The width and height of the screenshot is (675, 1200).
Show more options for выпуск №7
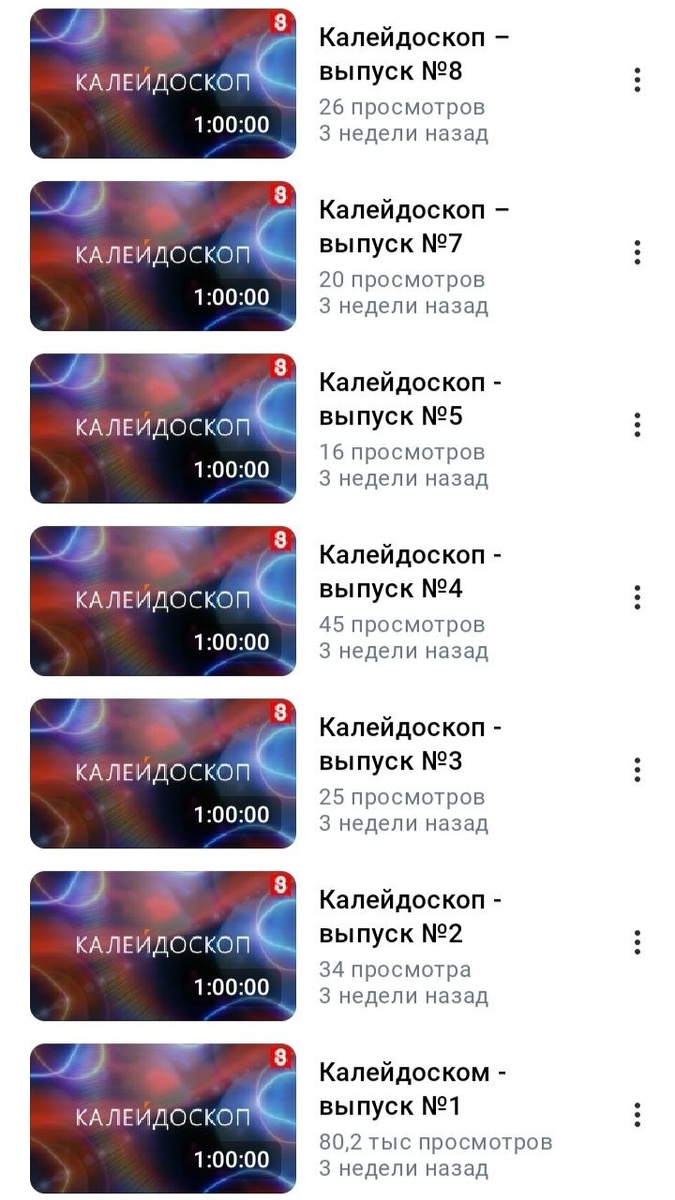coord(637,252)
